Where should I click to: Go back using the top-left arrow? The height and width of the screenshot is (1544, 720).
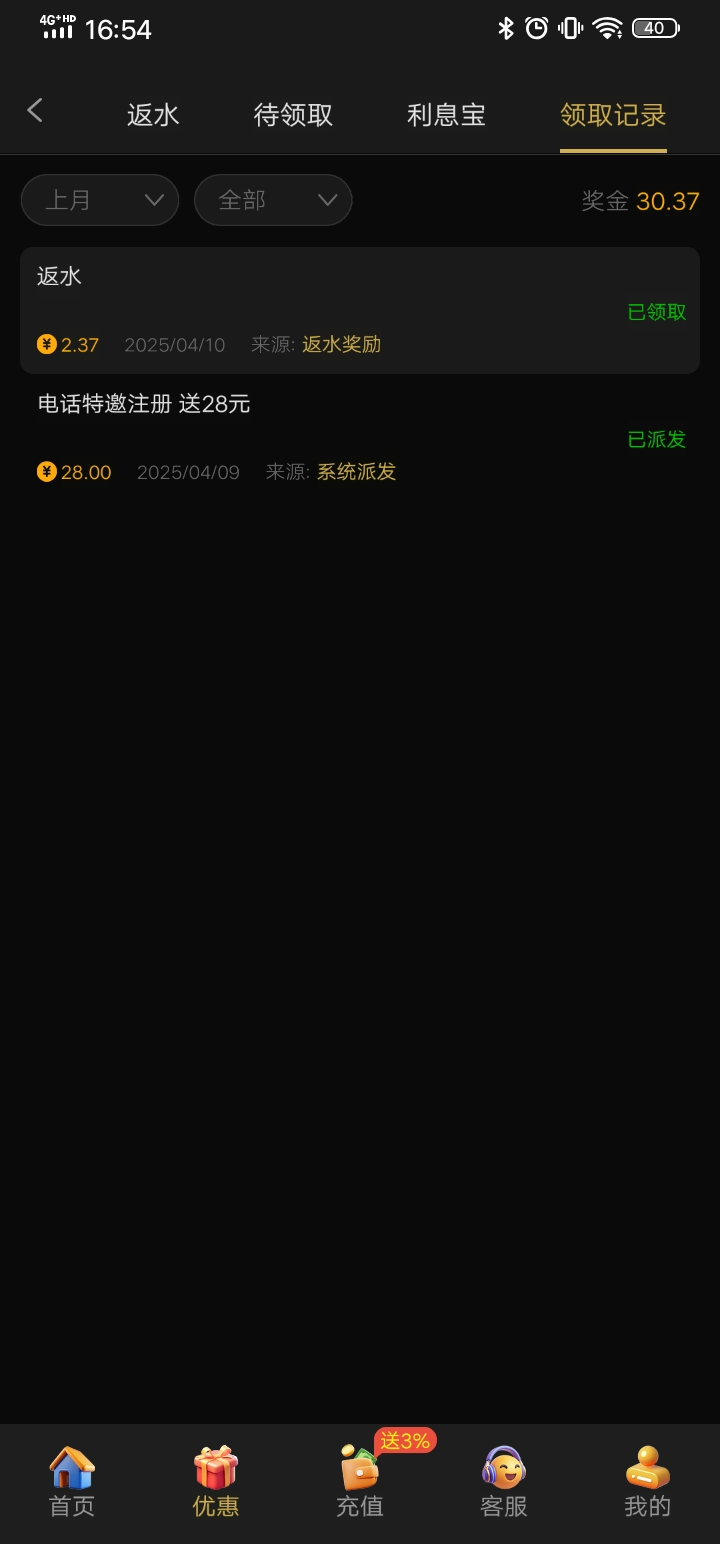35,111
